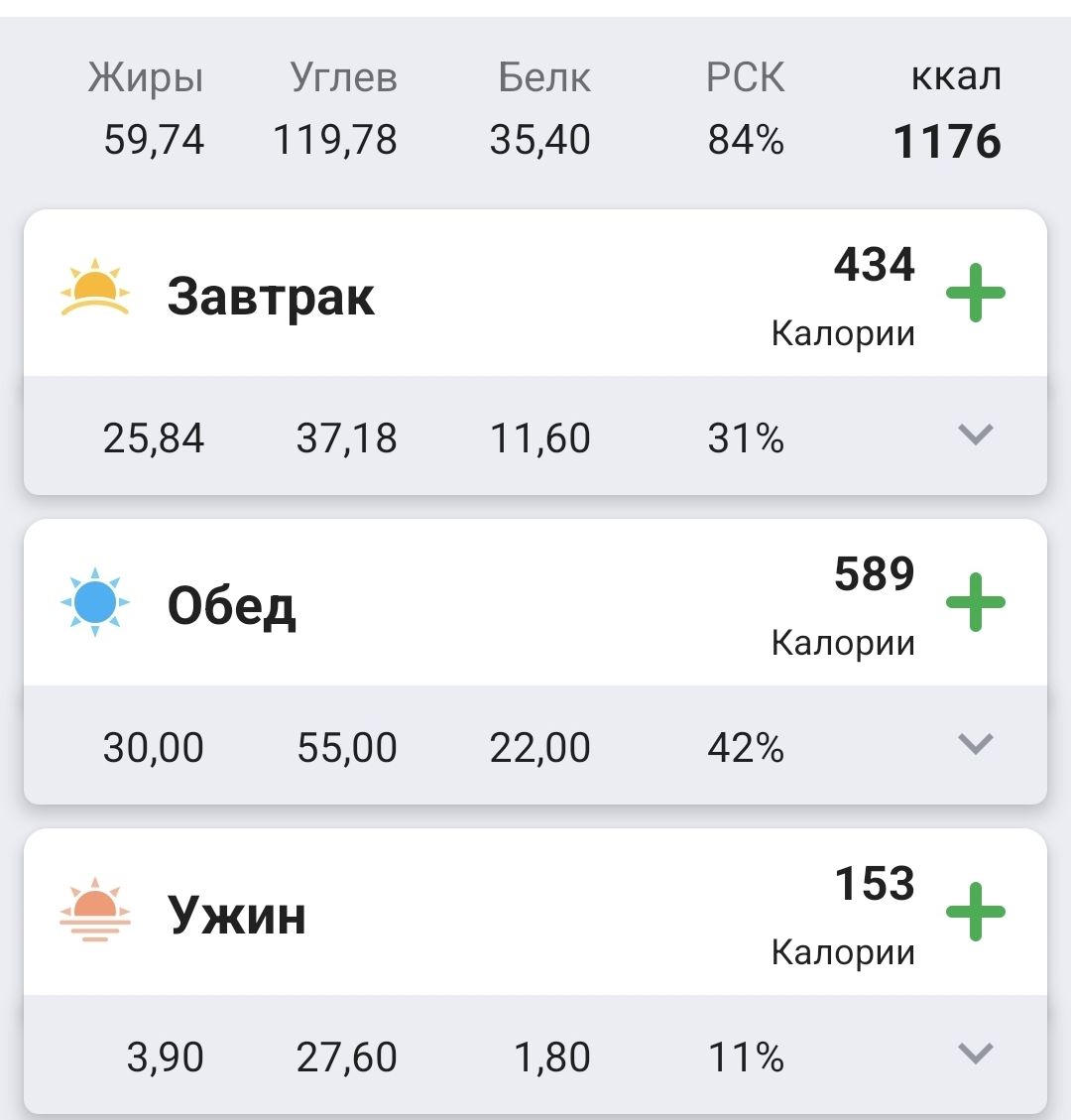The width and height of the screenshot is (1071, 1120).
Task: Expand the Обед details chevron
Action: (x=976, y=744)
